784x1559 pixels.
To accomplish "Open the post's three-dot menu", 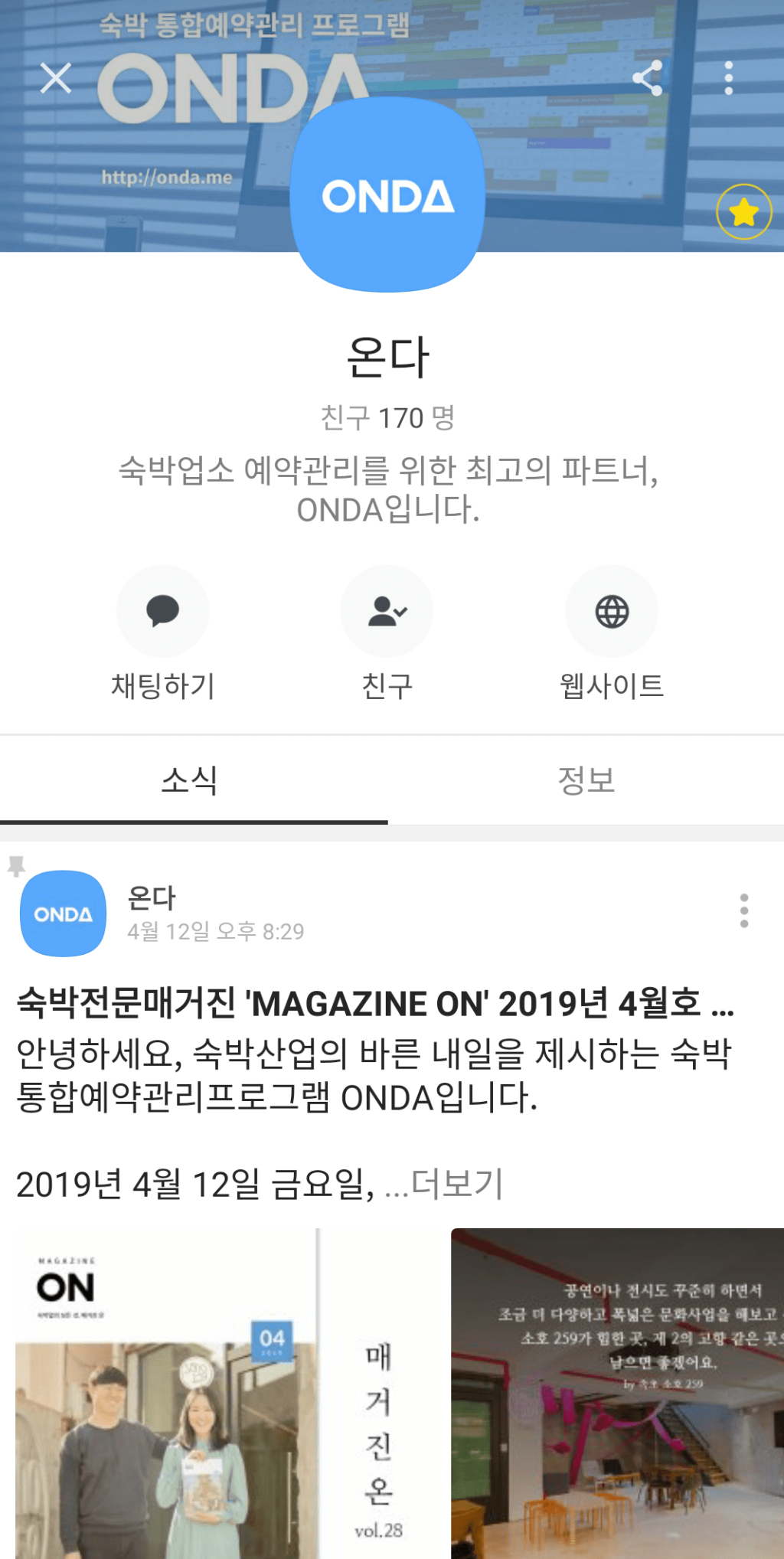I will 743,910.
